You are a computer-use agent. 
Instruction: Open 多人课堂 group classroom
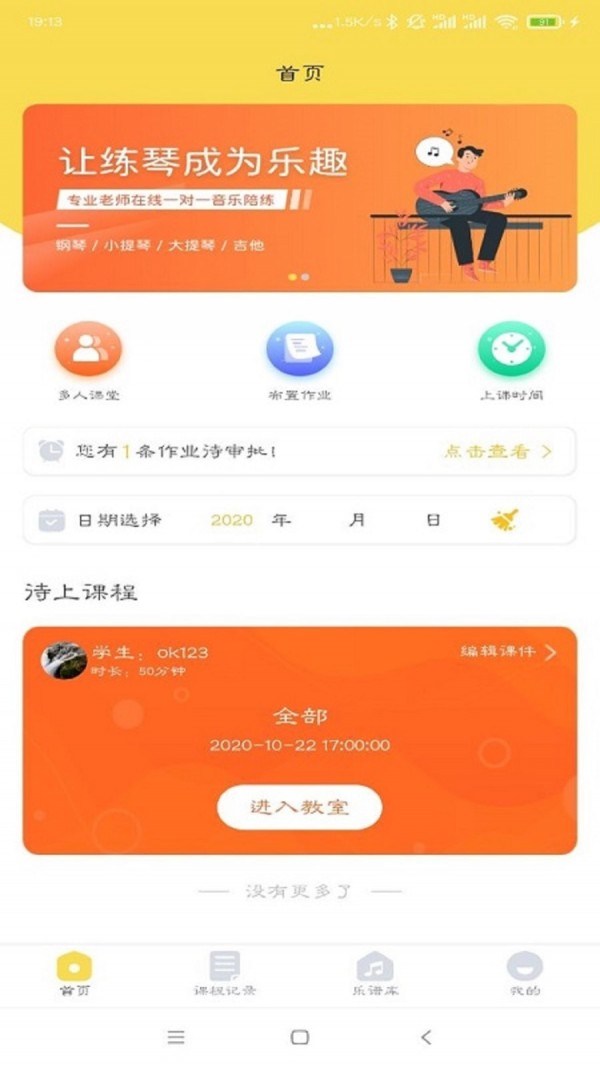(x=88, y=350)
